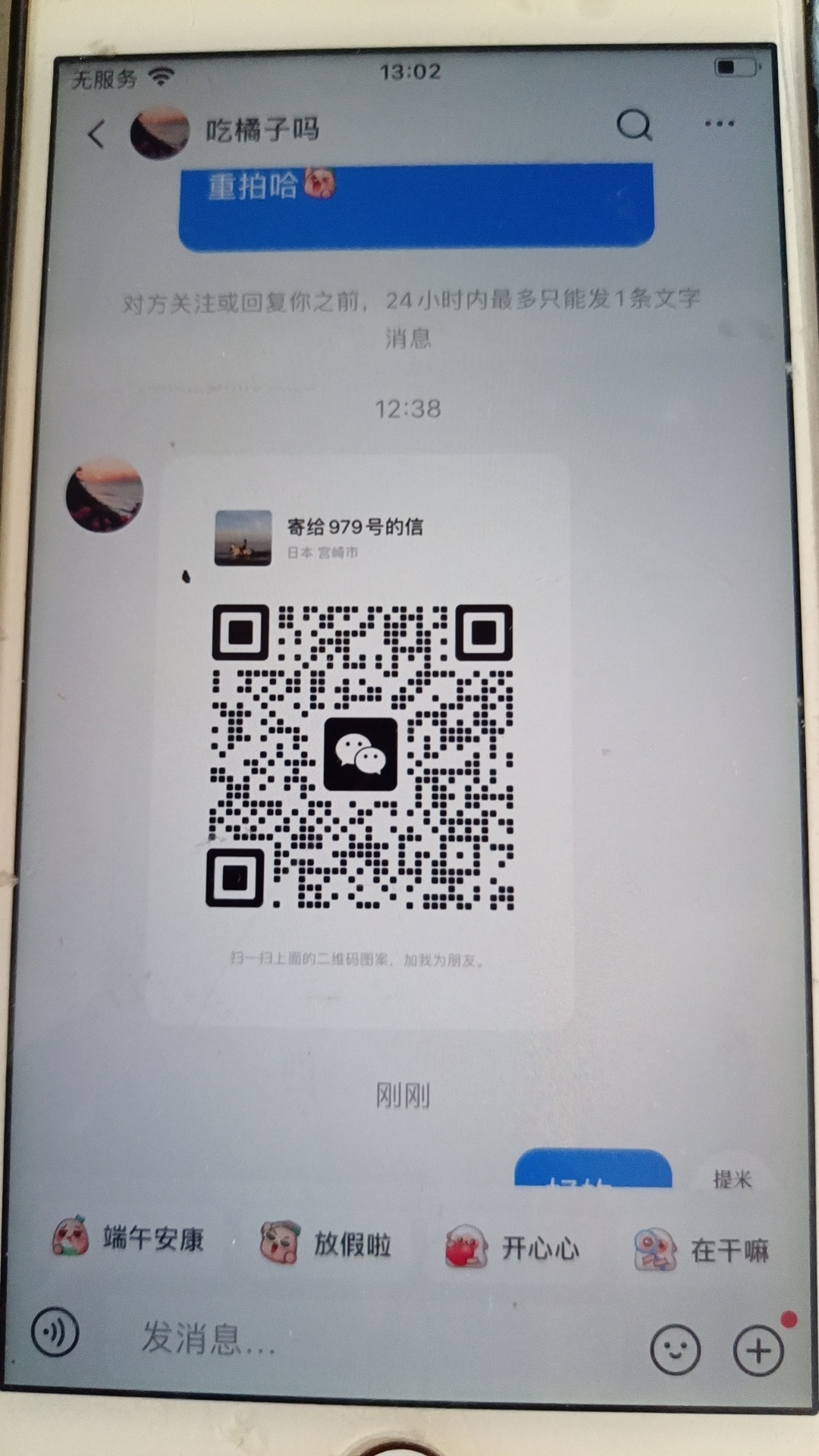Go back from the chat
This screenshot has width=819, height=1456.
(x=96, y=135)
